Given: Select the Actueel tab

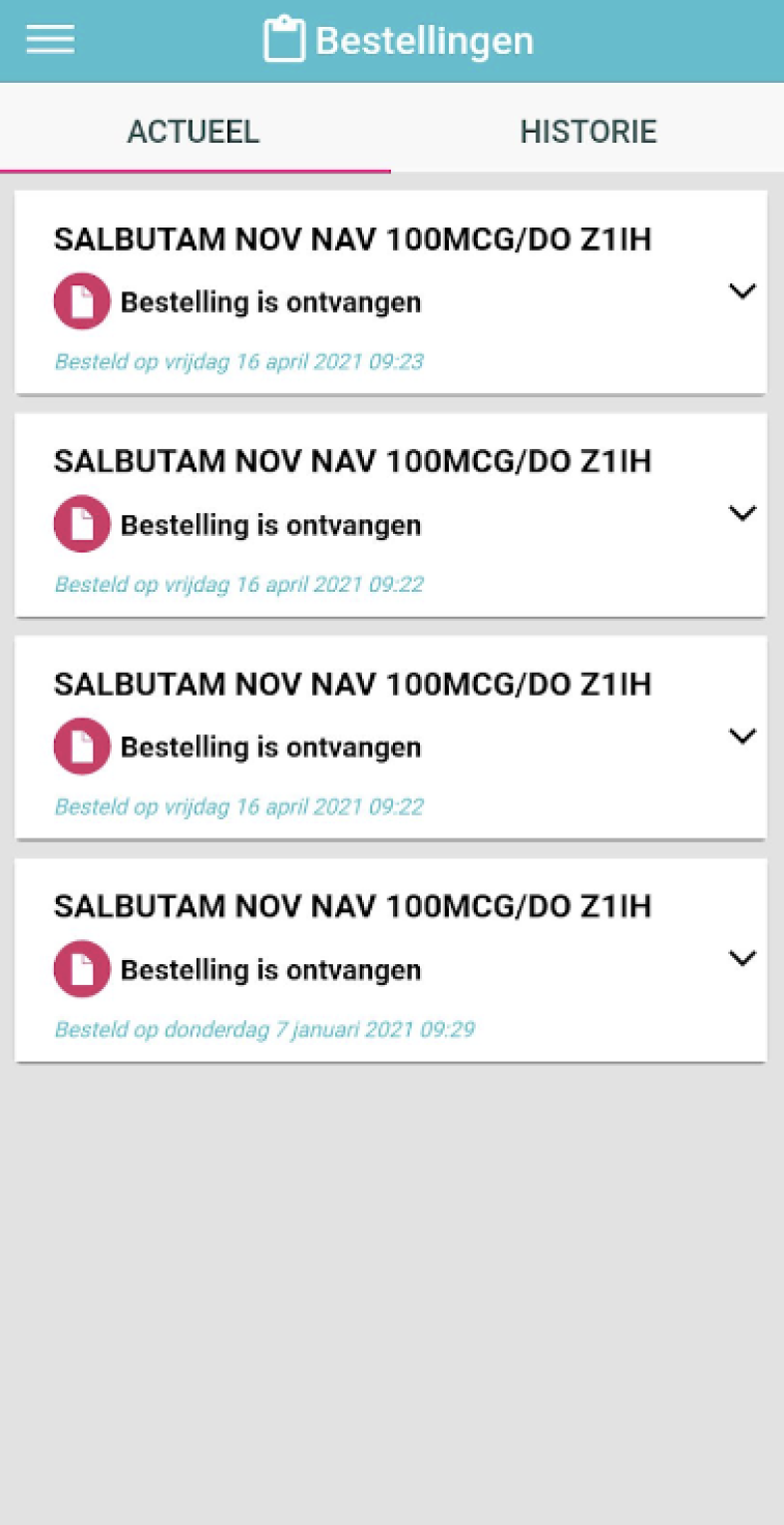Looking at the screenshot, I should pyautogui.click(x=194, y=131).
